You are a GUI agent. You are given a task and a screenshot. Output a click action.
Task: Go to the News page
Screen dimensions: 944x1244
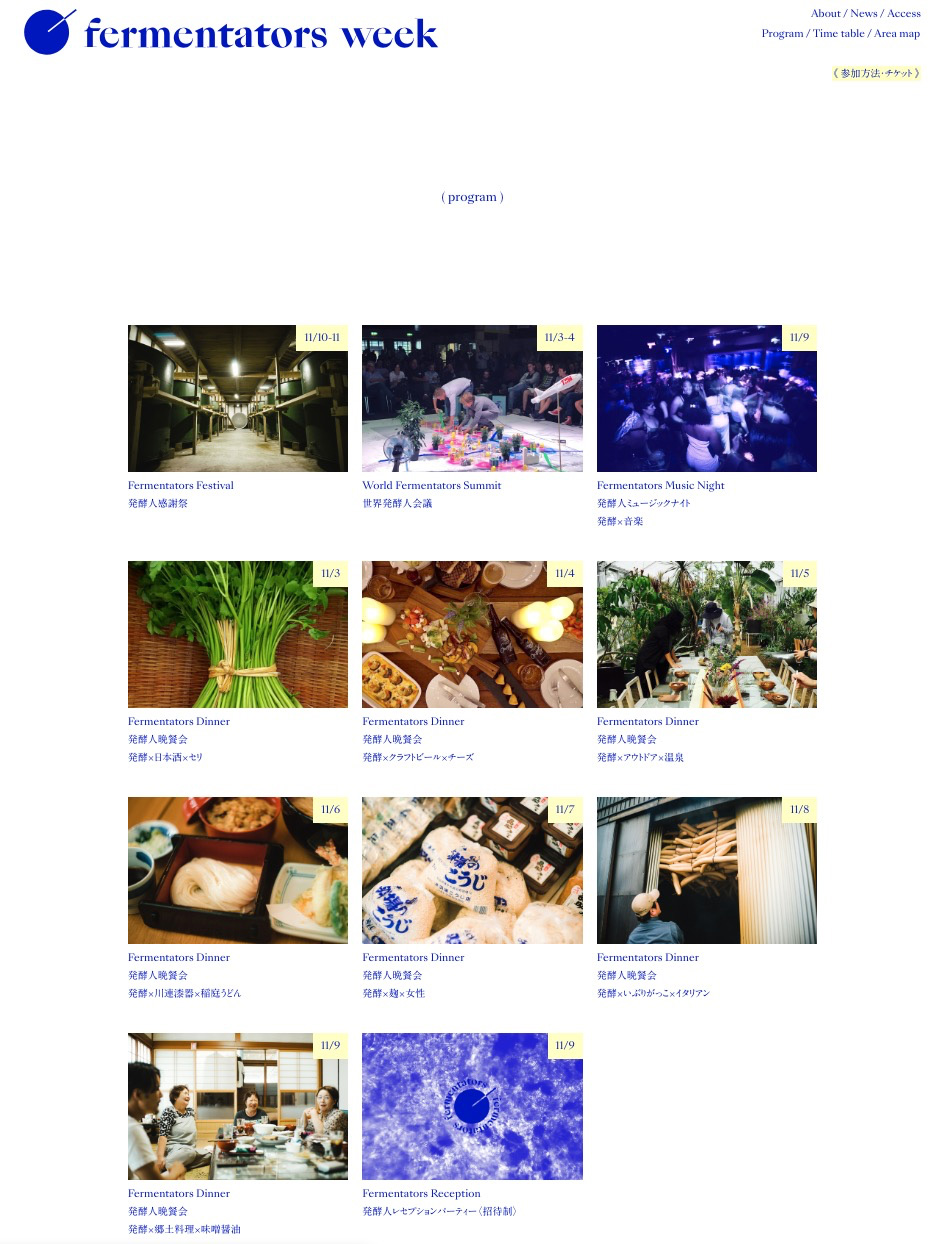click(863, 14)
